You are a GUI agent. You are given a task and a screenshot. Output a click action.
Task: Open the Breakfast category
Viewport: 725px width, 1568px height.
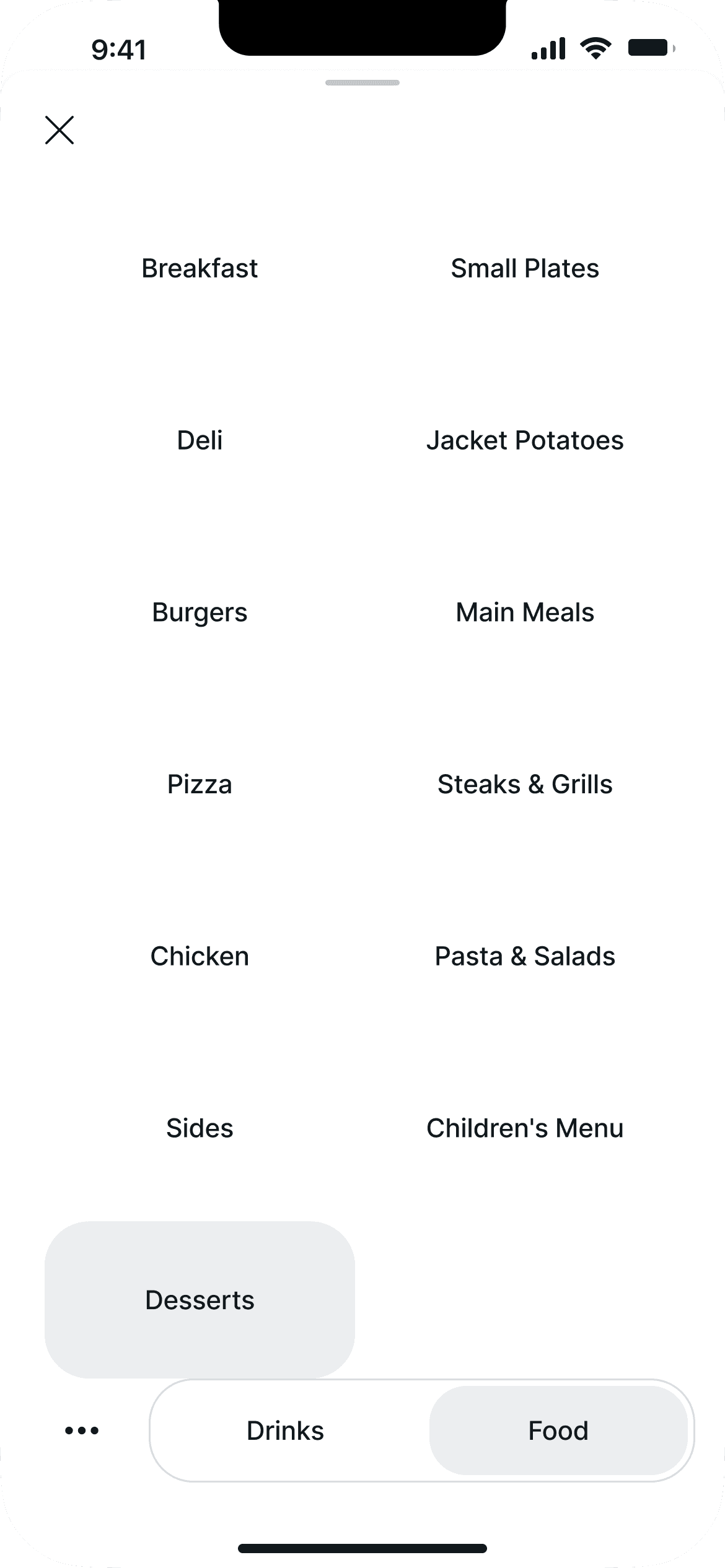(200, 269)
